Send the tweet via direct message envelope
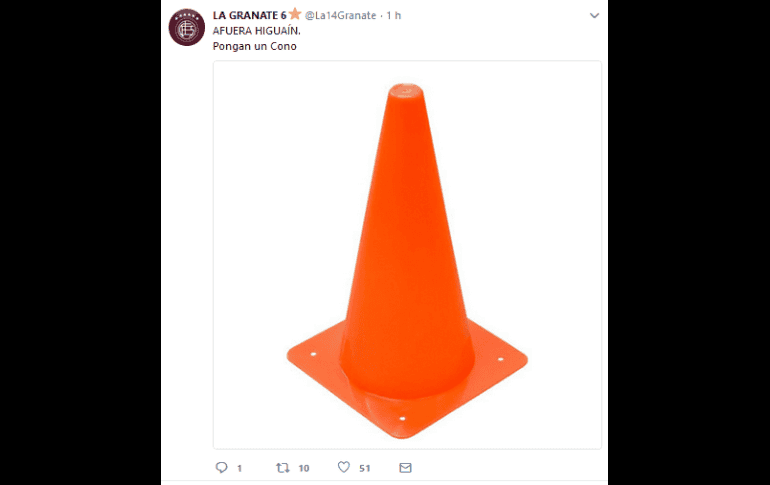 click(x=405, y=467)
